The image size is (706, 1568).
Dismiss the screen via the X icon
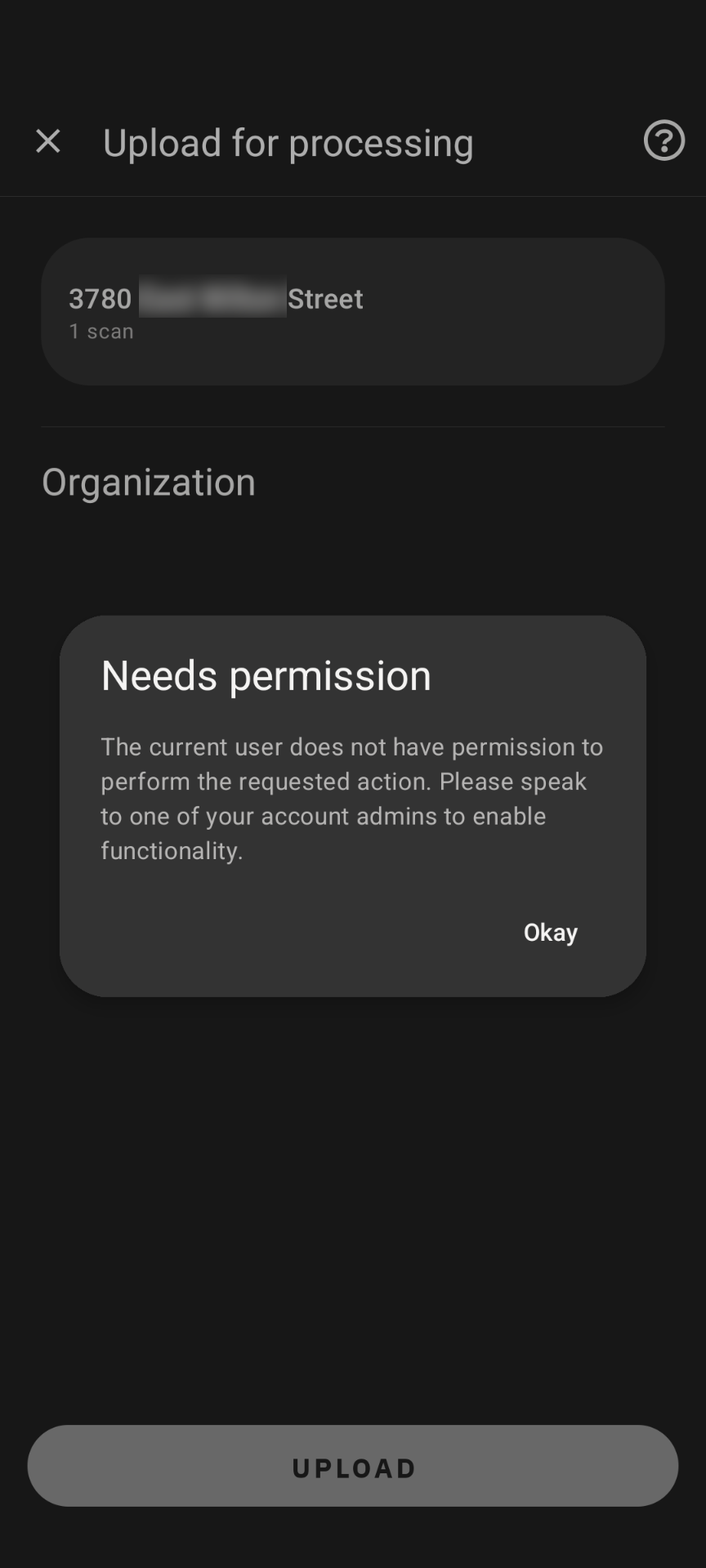pyautogui.click(x=48, y=140)
